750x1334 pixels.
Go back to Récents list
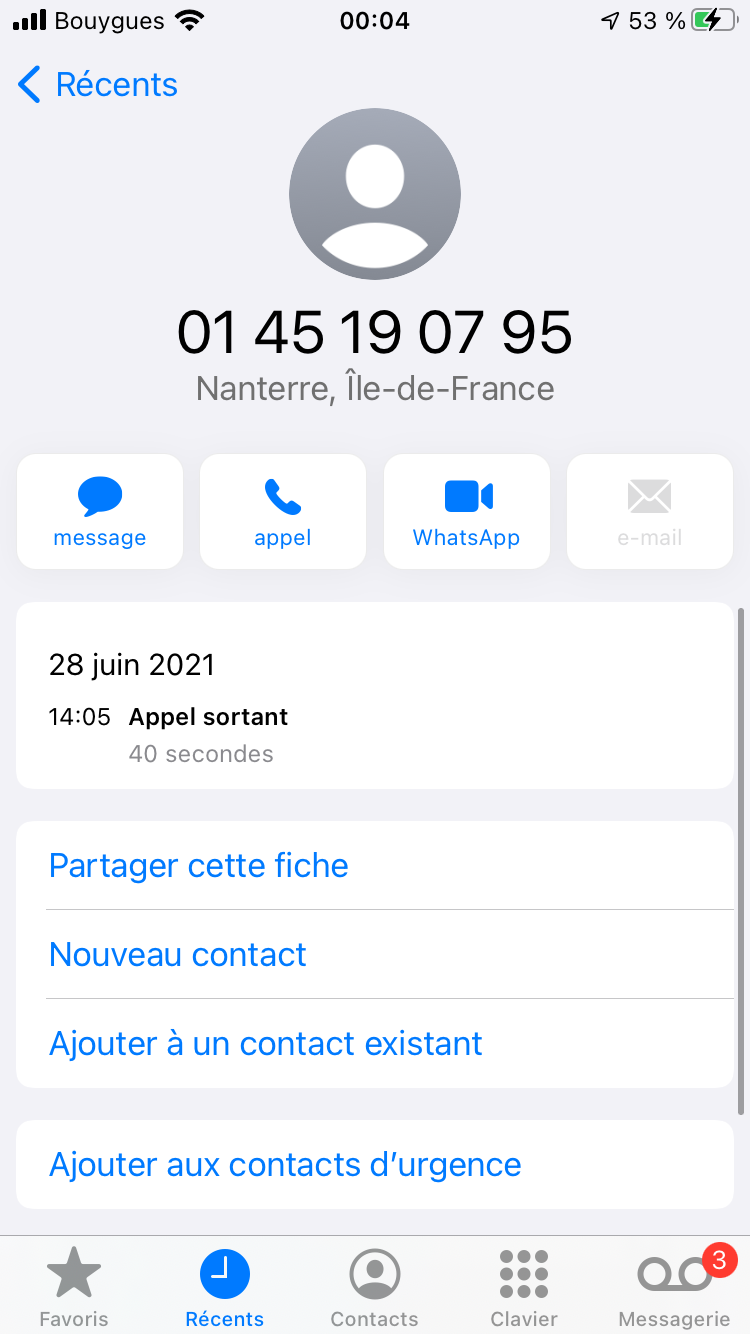point(97,85)
